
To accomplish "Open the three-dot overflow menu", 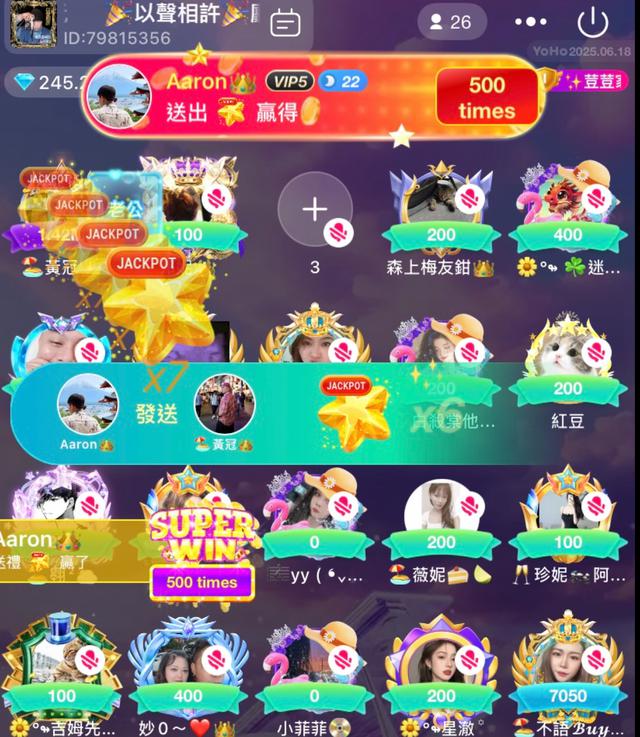I will [x=531, y=22].
